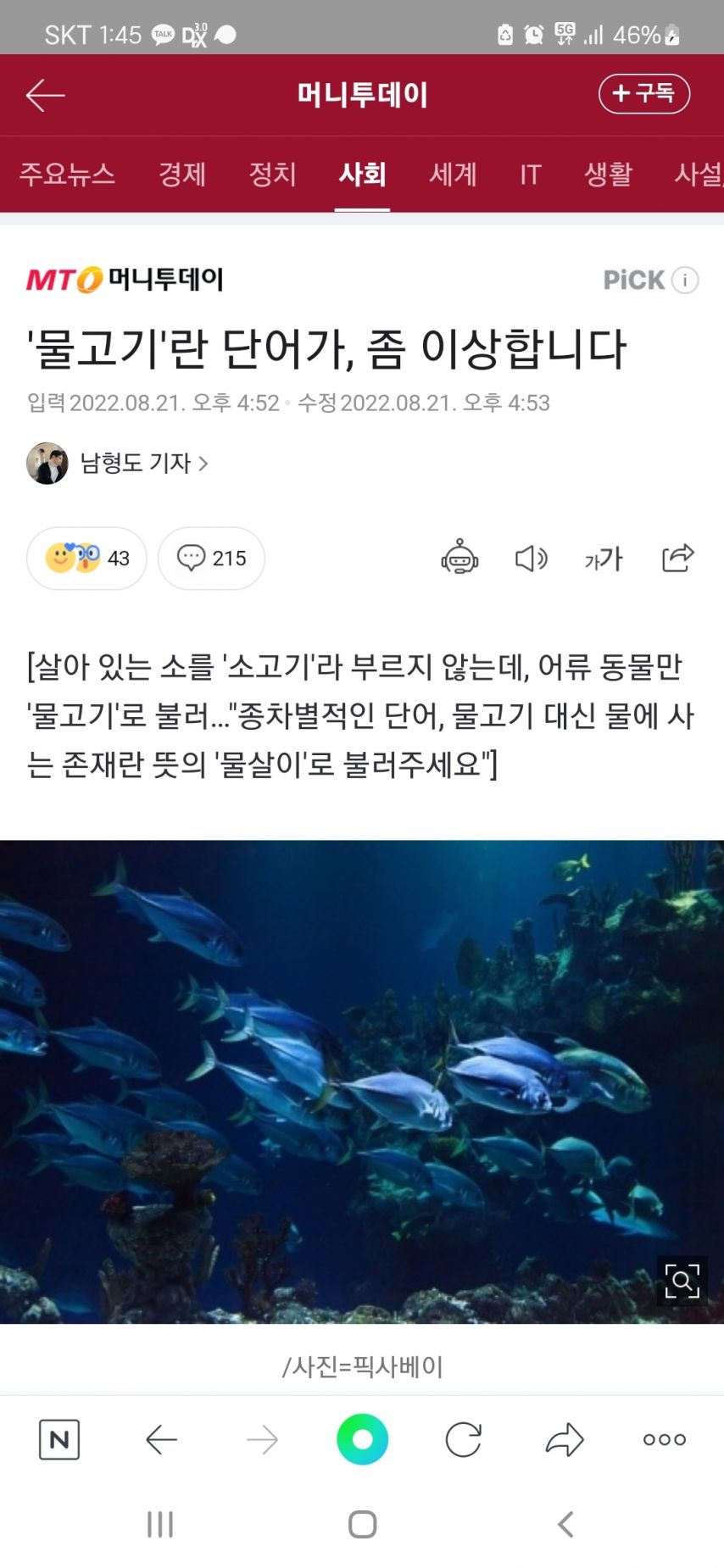Open the AI summary bot icon
The image size is (724, 1568).
(x=459, y=558)
